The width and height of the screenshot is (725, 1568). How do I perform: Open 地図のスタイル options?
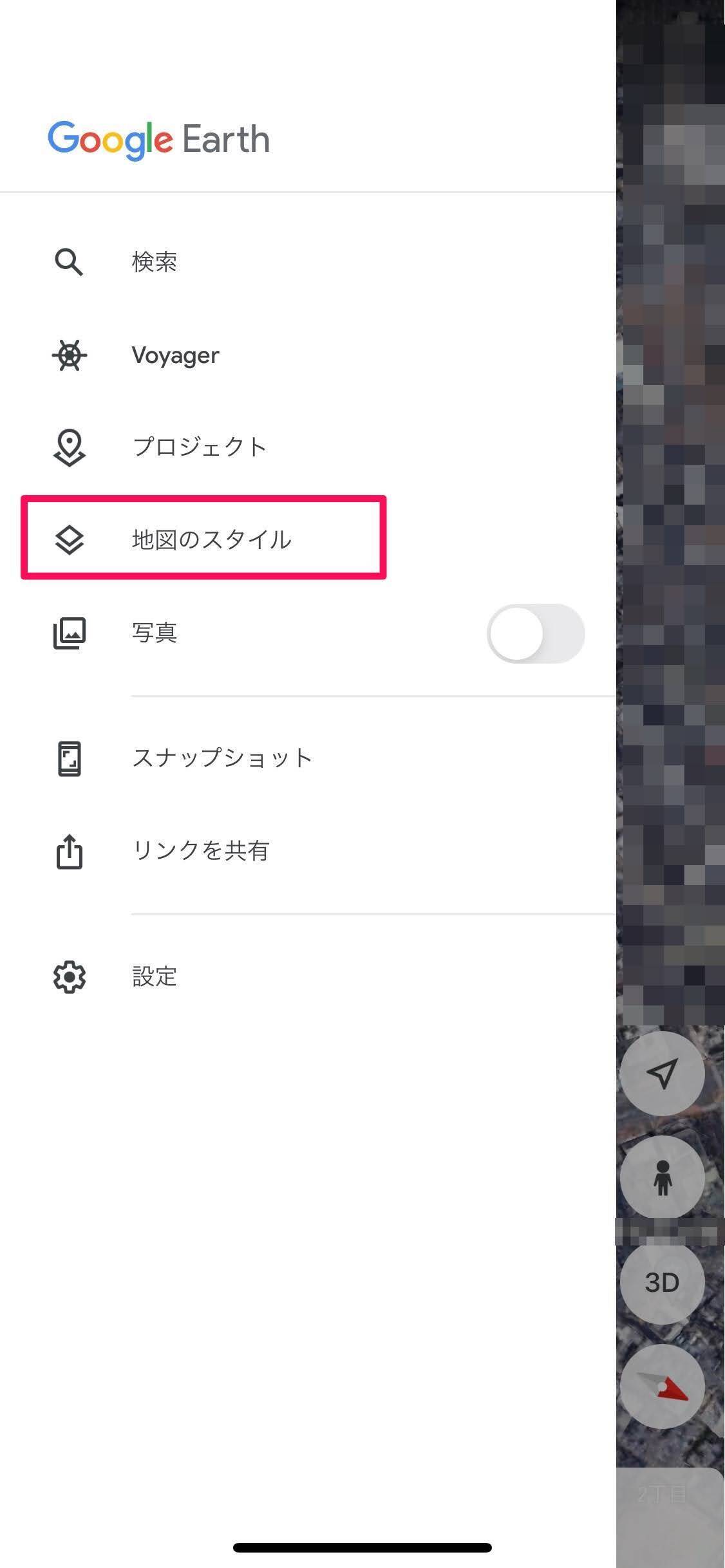point(211,539)
